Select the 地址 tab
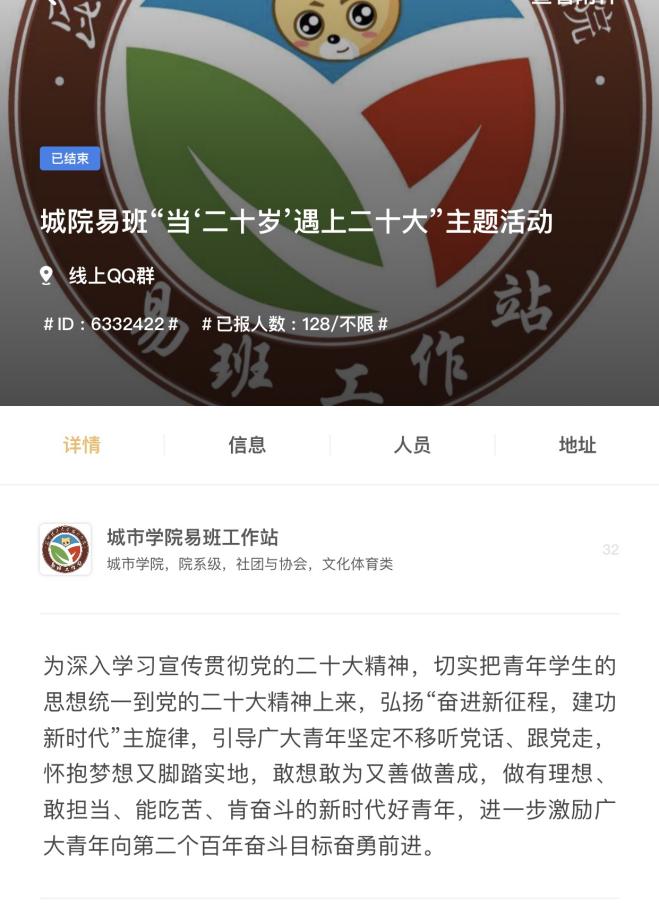The image size is (659, 907). point(577,445)
